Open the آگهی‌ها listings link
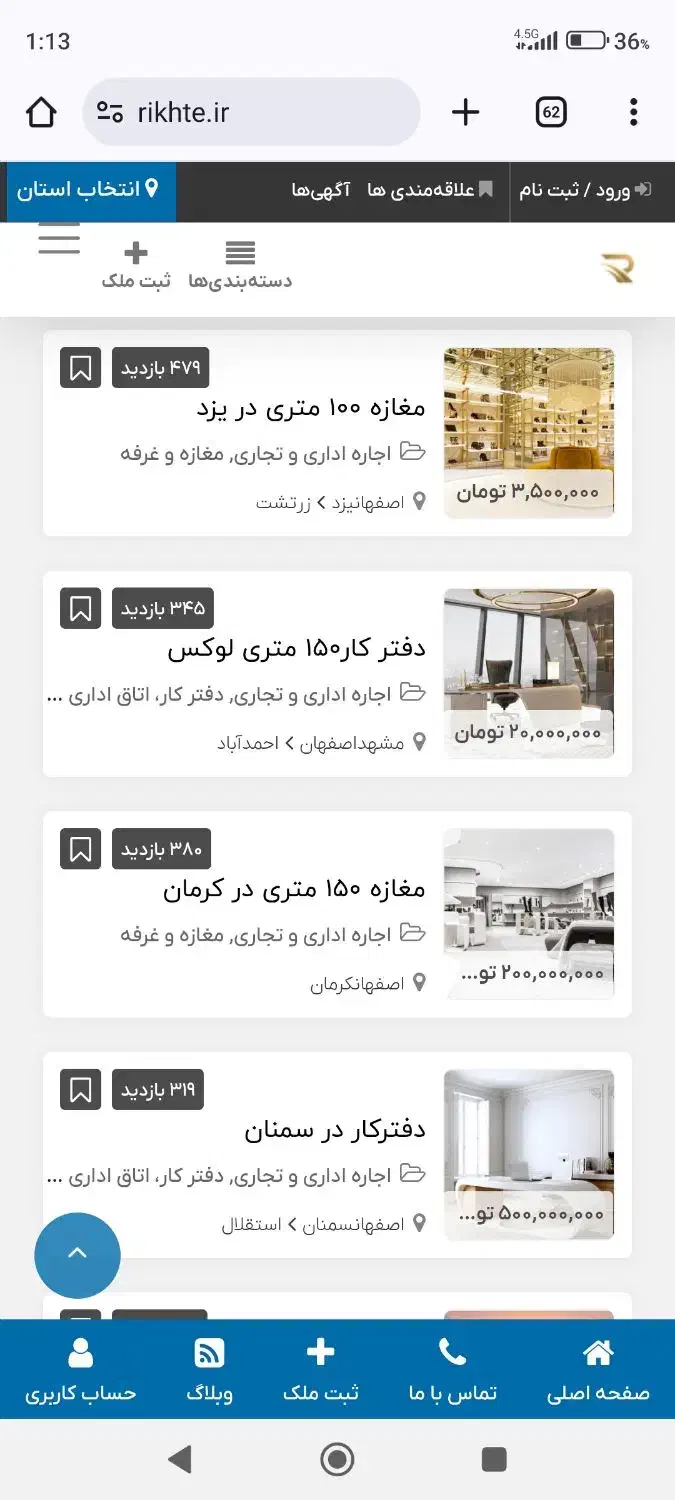Image resolution: width=675 pixels, height=1500 pixels. click(321, 190)
